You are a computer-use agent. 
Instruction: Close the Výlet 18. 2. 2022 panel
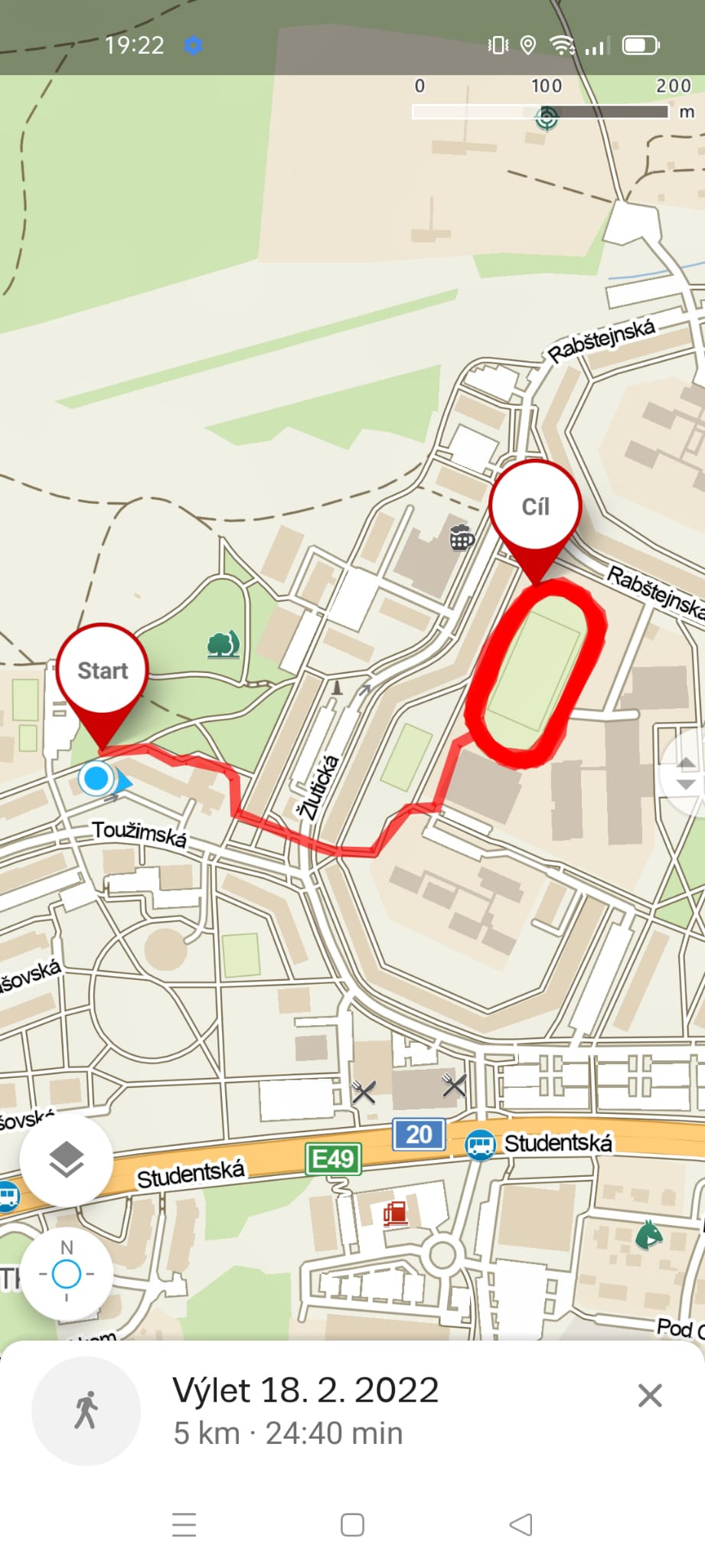pyautogui.click(x=649, y=1396)
